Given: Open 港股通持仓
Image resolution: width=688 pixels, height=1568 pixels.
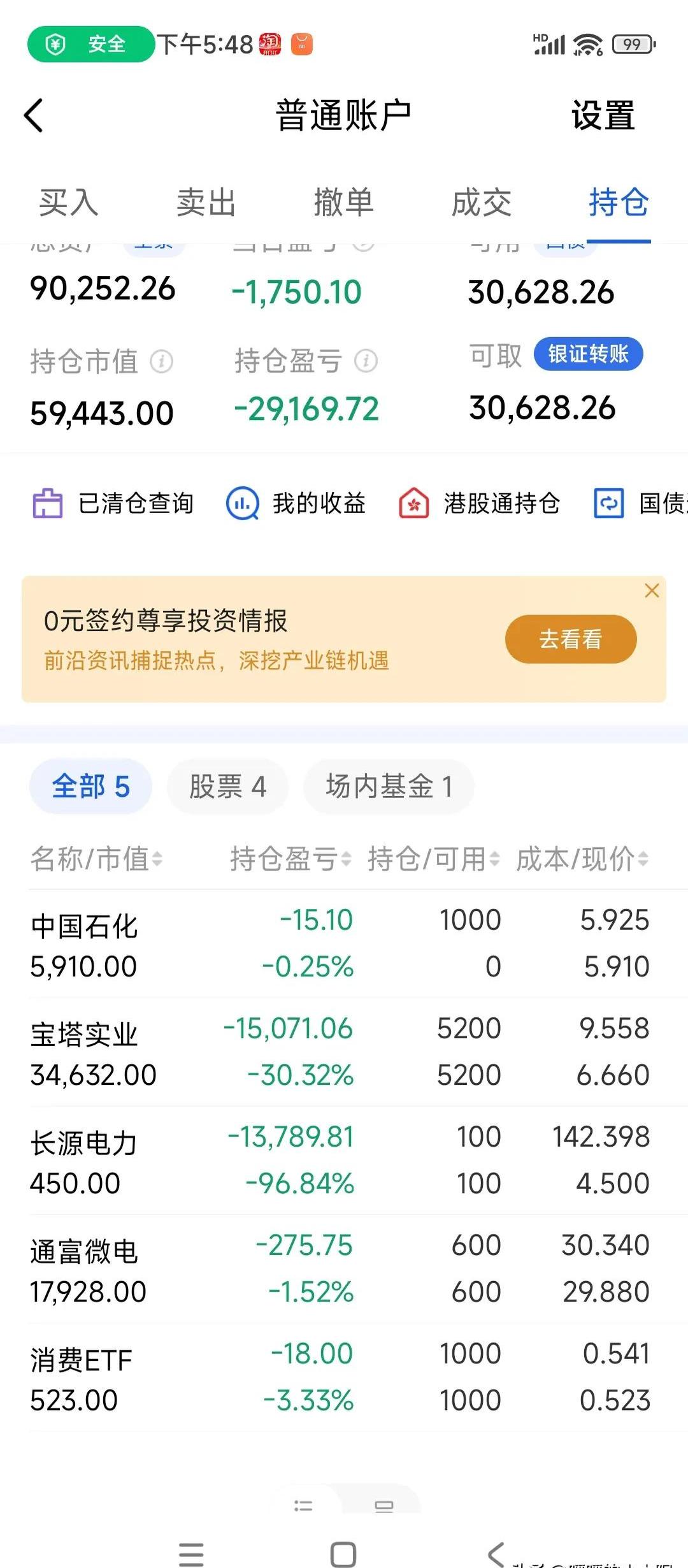Looking at the screenshot, I should [x=479, y=504].
